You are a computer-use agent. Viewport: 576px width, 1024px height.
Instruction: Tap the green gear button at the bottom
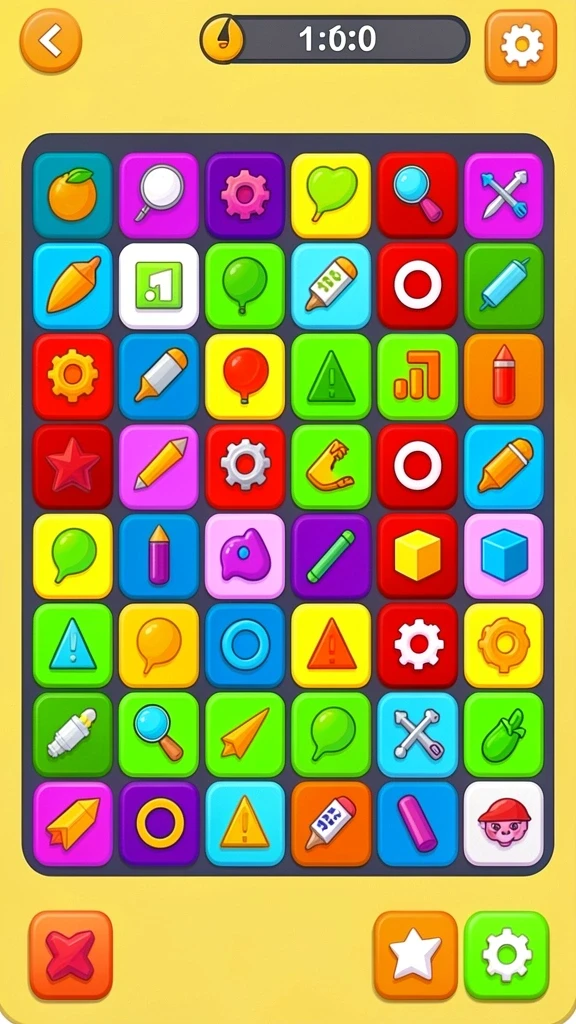point(507,955)
